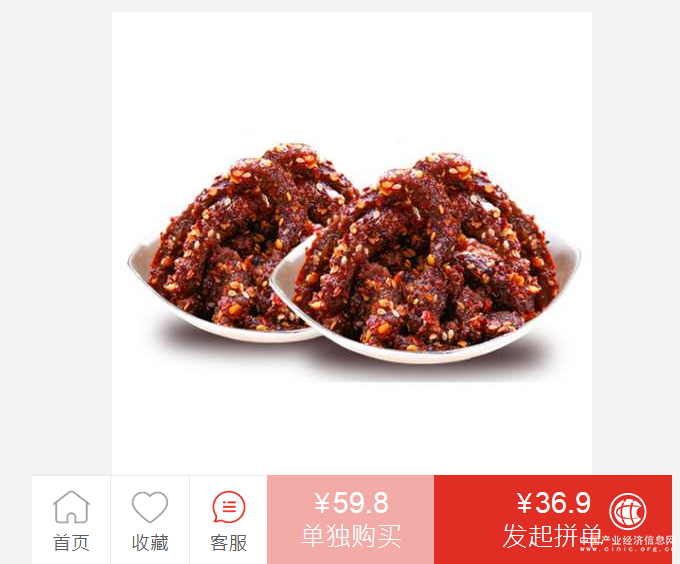Choose 单独购买 at ¥59.8
The width and height of the screenshot is (680, 564).
tap(351, 520)
